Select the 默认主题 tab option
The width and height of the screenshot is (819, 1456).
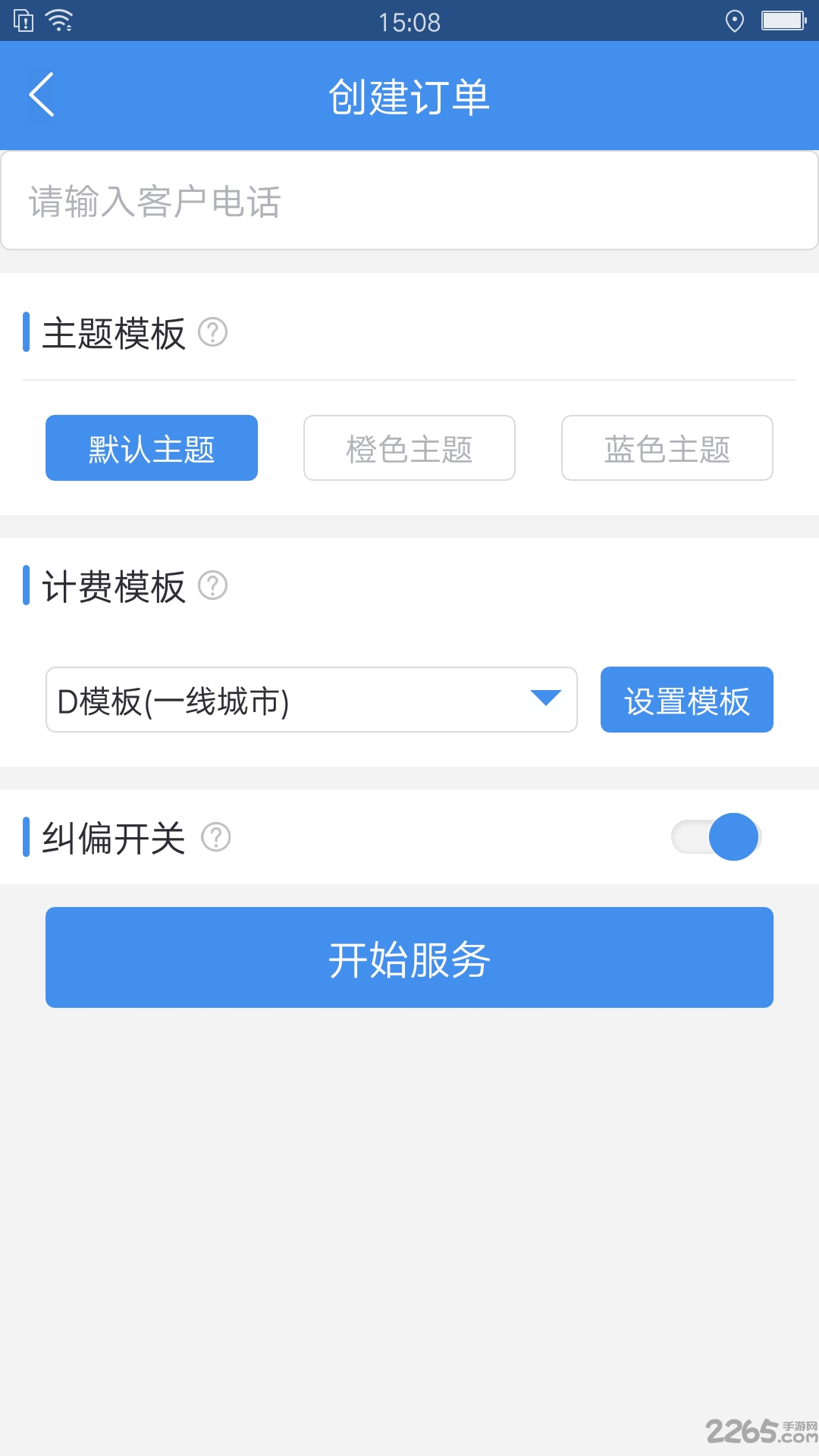(150, 448)
